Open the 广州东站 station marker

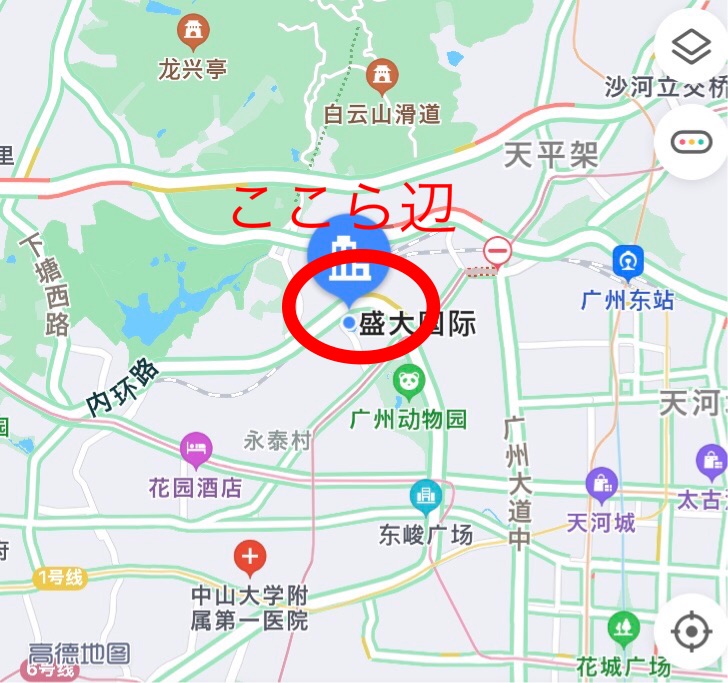click(x=629, y=263)
